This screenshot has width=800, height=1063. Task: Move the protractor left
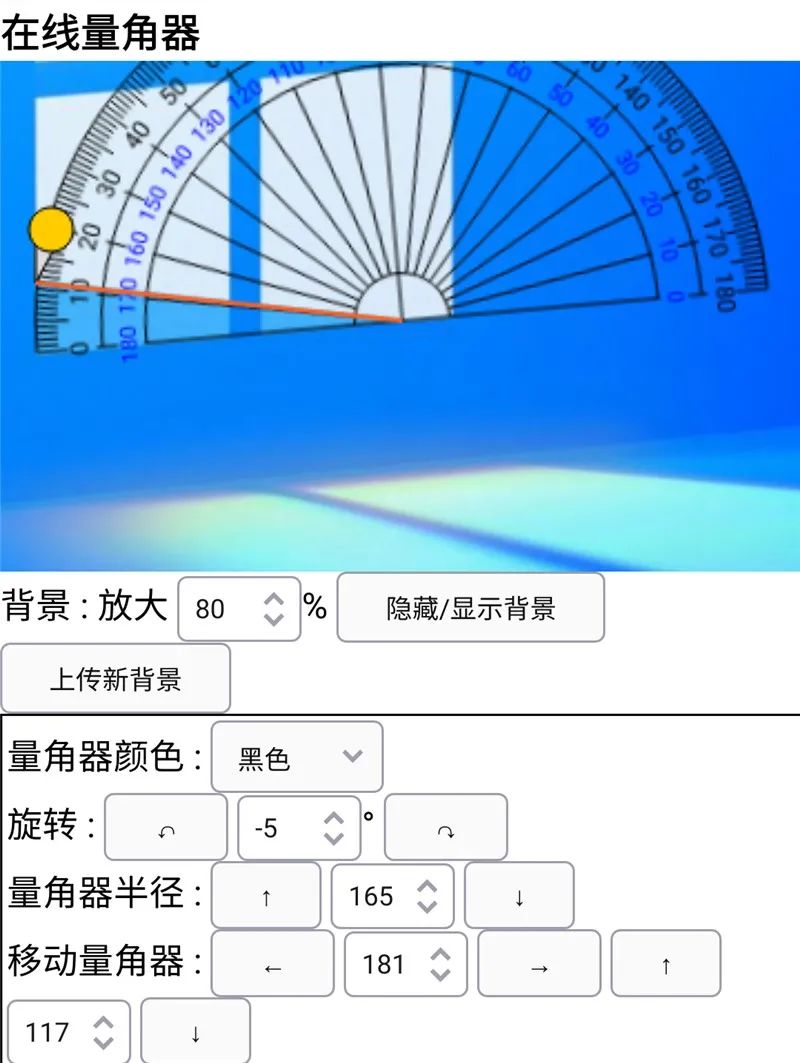pyautogui.click(x=272, y=964)
